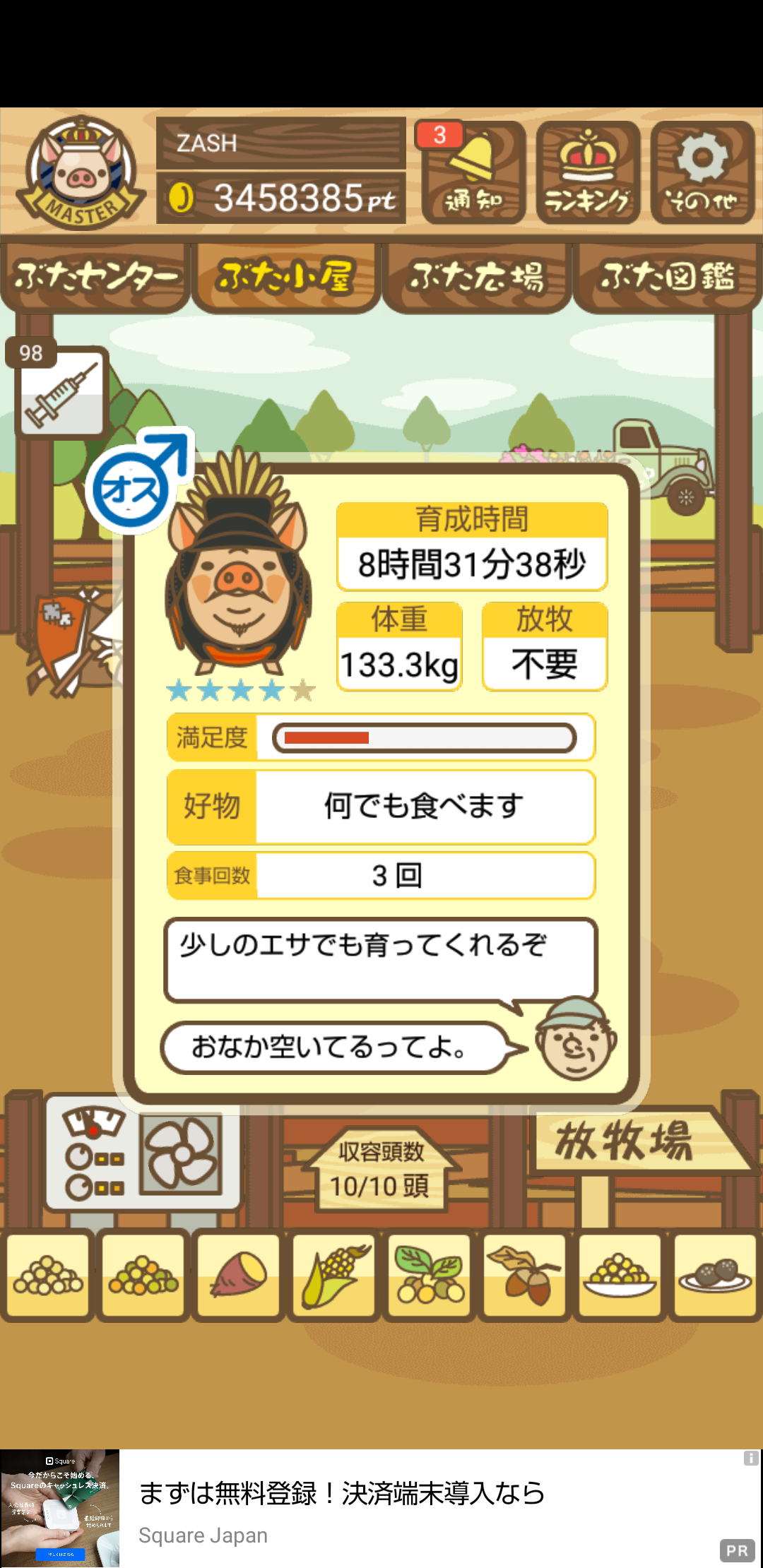Open その他 settings gear
763x1568 pixels.
702,172
